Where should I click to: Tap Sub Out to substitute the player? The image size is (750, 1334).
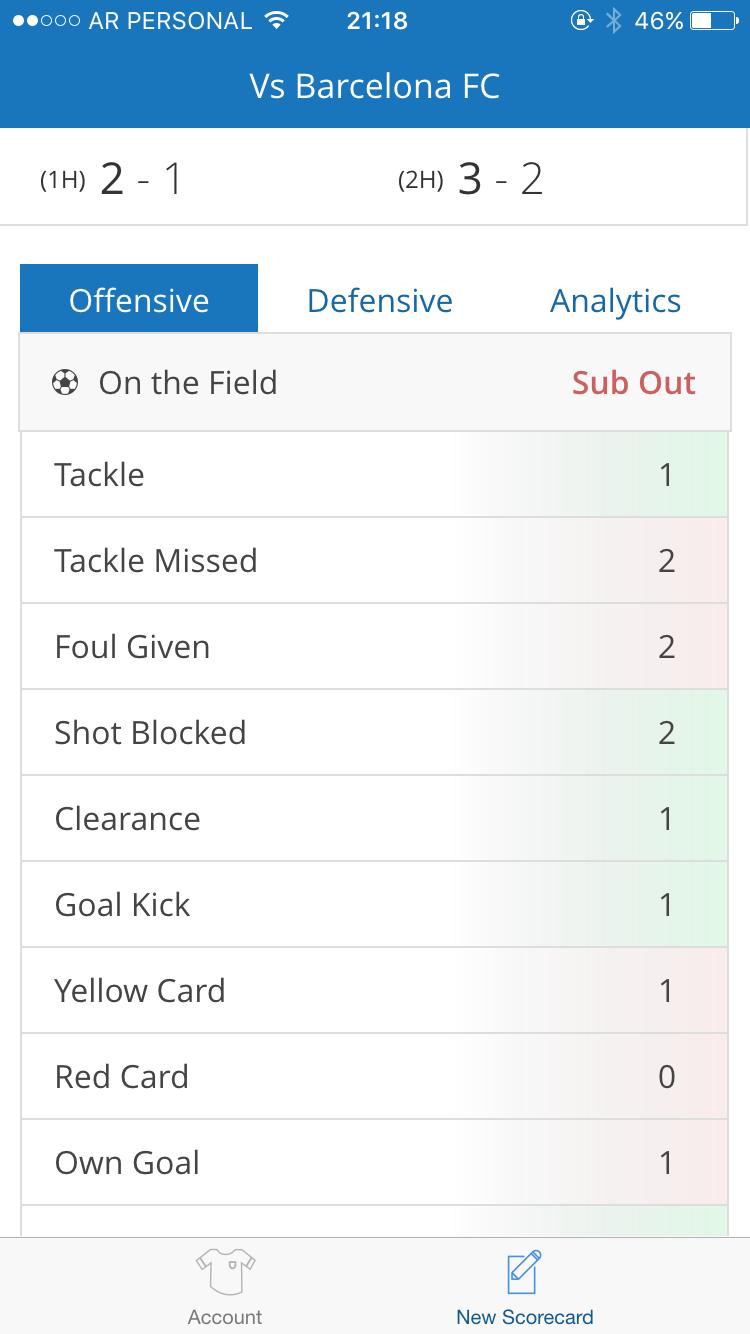[x=633, y=383]
